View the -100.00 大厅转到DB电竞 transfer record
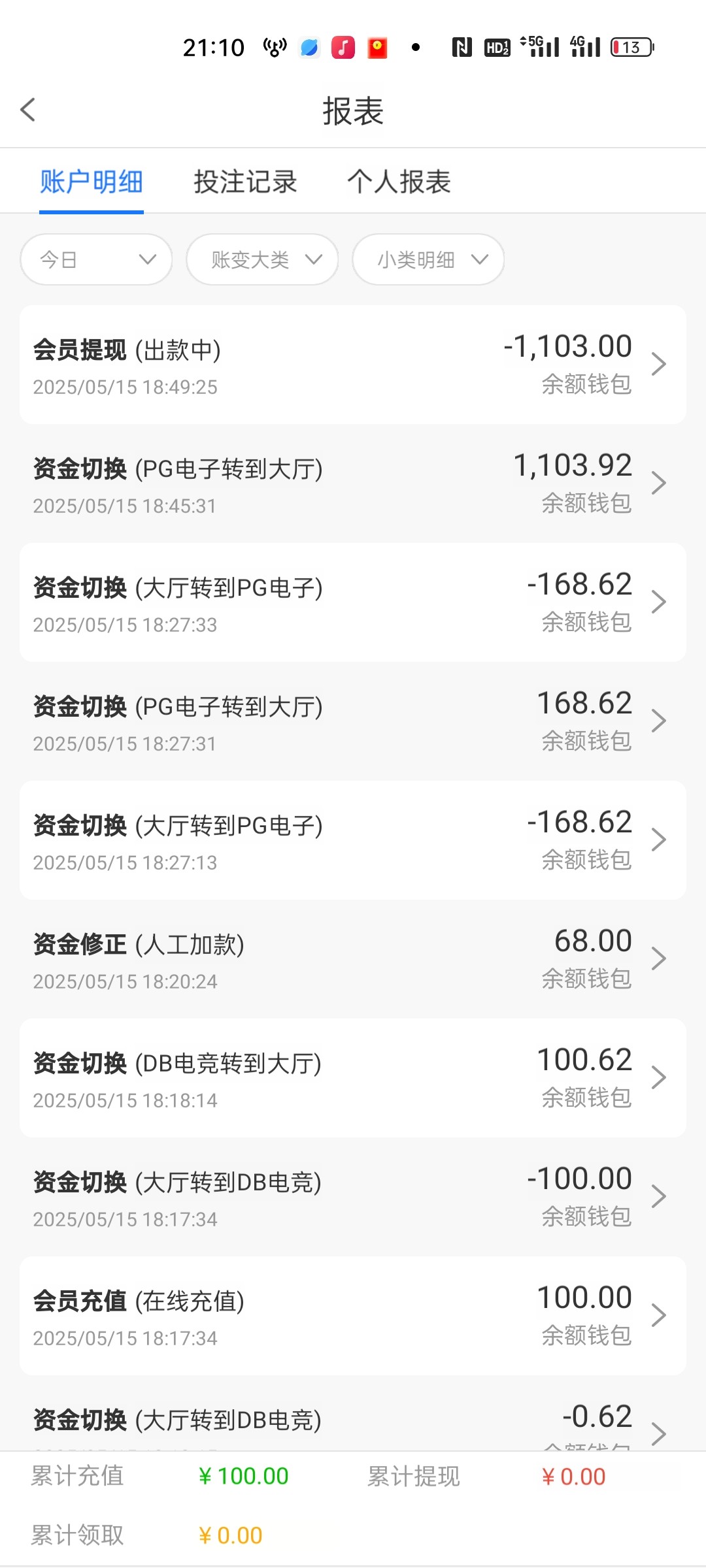This screenshot has height=1568, width=706. coord(353,1197)
